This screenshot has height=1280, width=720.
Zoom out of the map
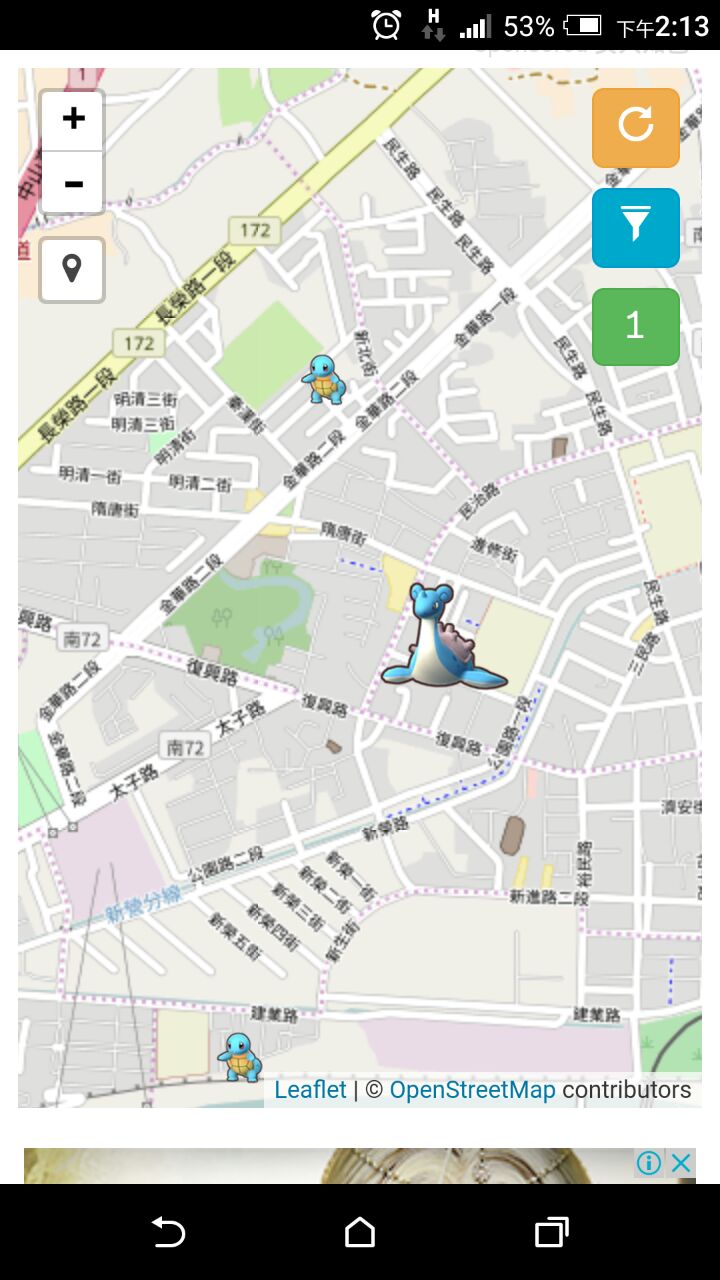(72, 184)
